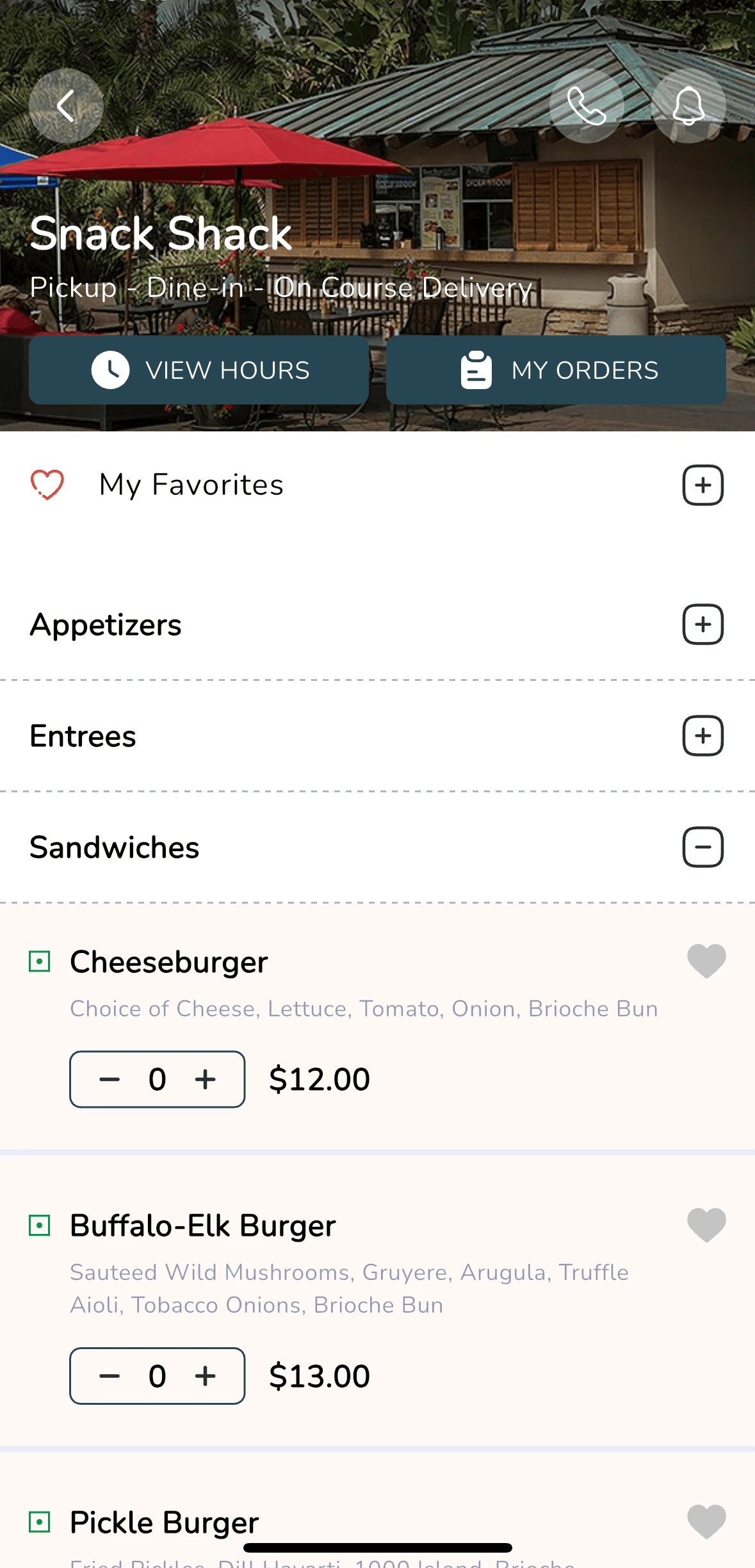Increase Cheeseburger quantity by one
Image resolution: width=755 pixels, height=1568 pixels.
coord(206,1079)
